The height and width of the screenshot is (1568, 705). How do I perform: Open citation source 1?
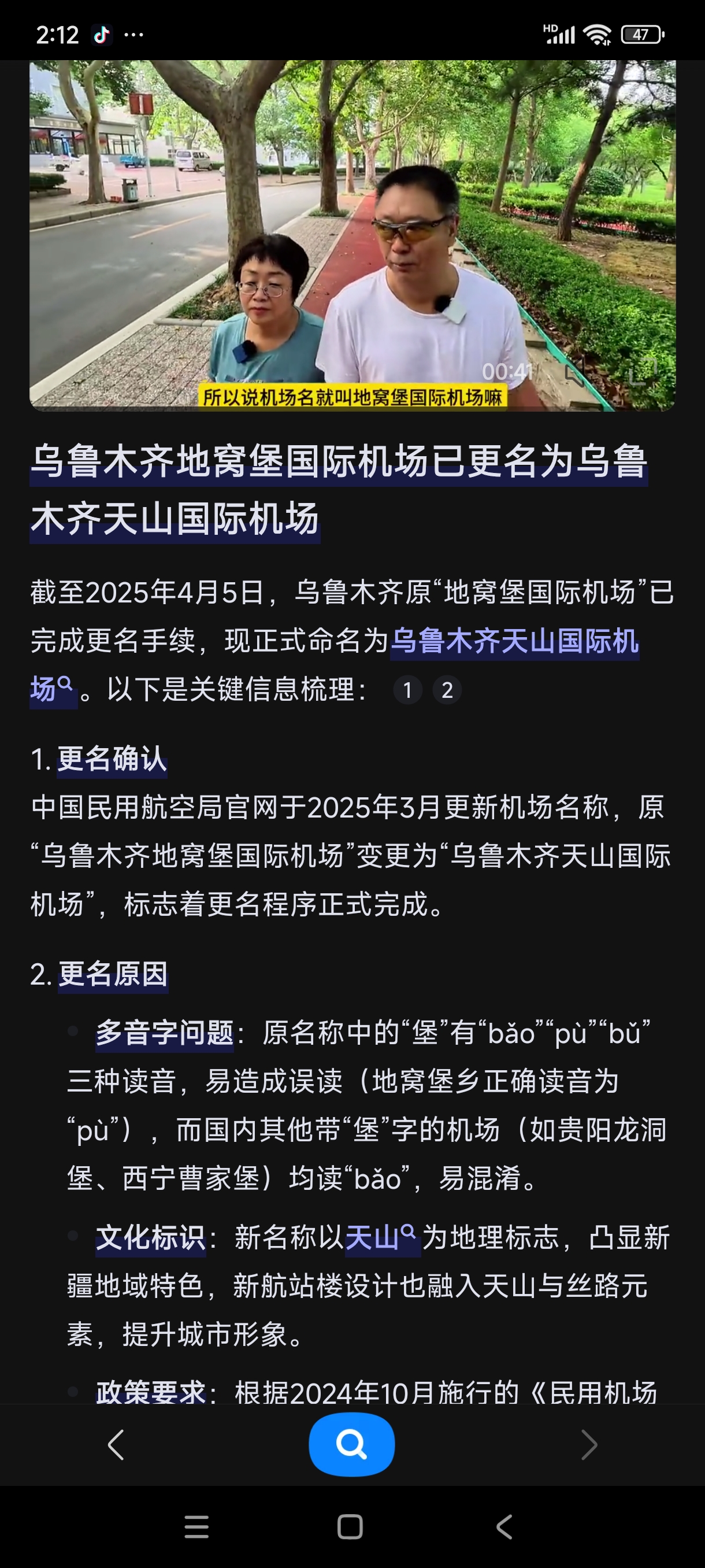coord(408,690)
